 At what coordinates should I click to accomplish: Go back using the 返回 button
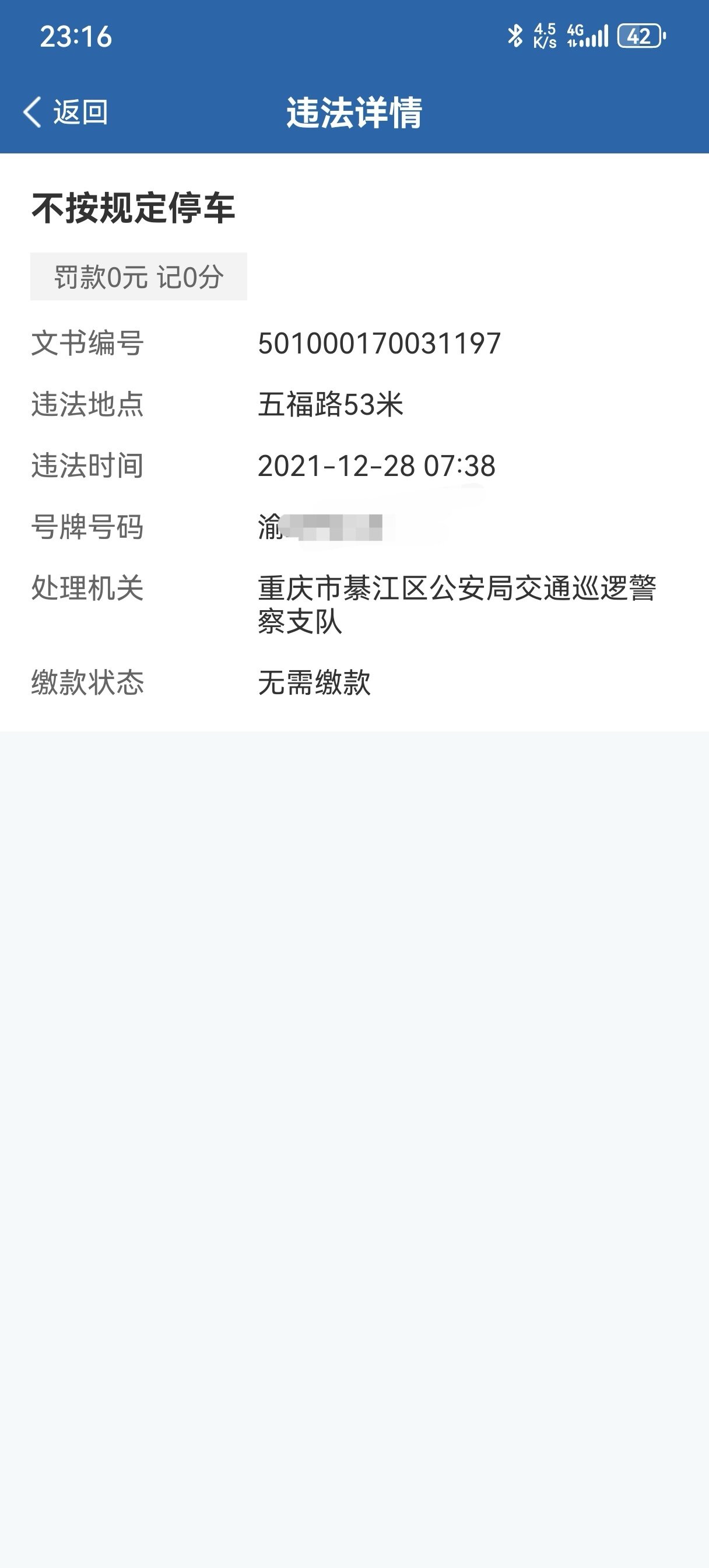coord(66,113)
